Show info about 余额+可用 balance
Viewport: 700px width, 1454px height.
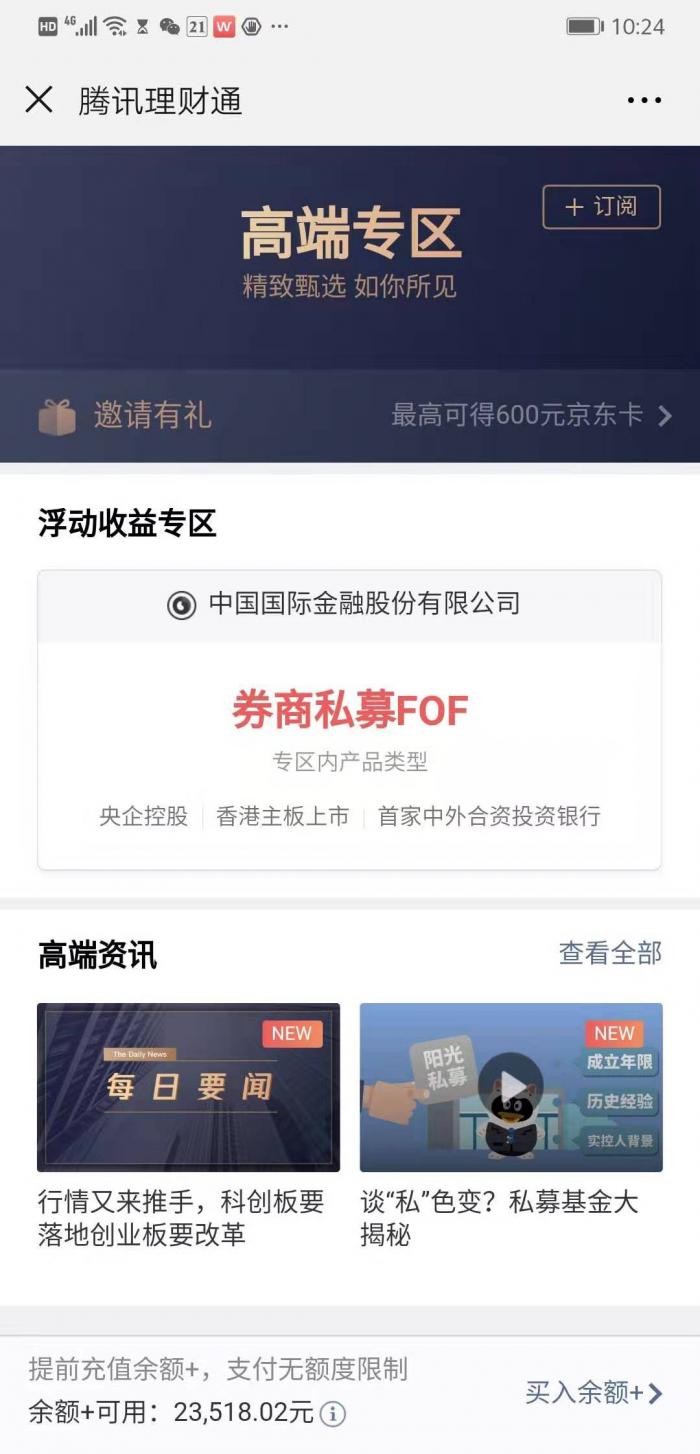coord(333,1414)
